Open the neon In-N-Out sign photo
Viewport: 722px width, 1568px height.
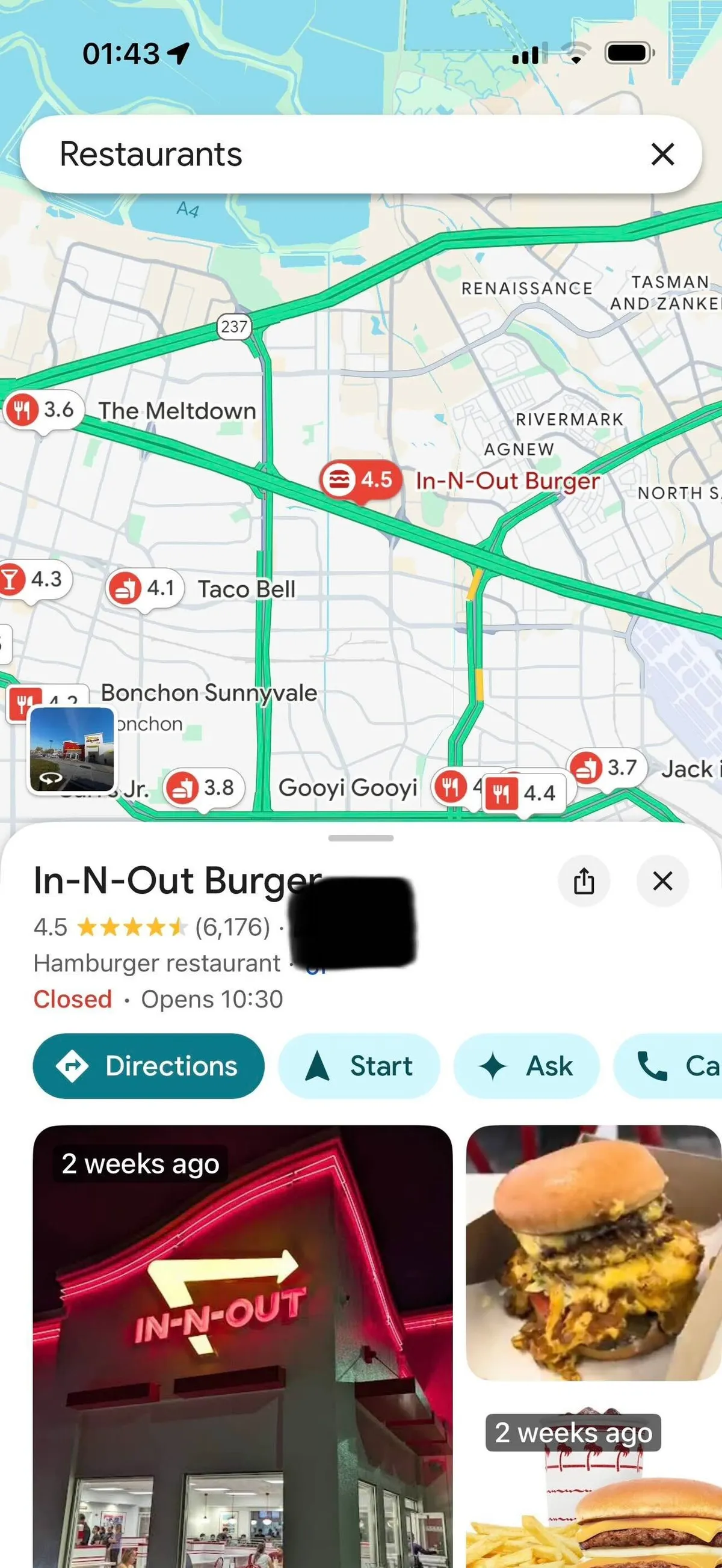tap(242, 1339)
